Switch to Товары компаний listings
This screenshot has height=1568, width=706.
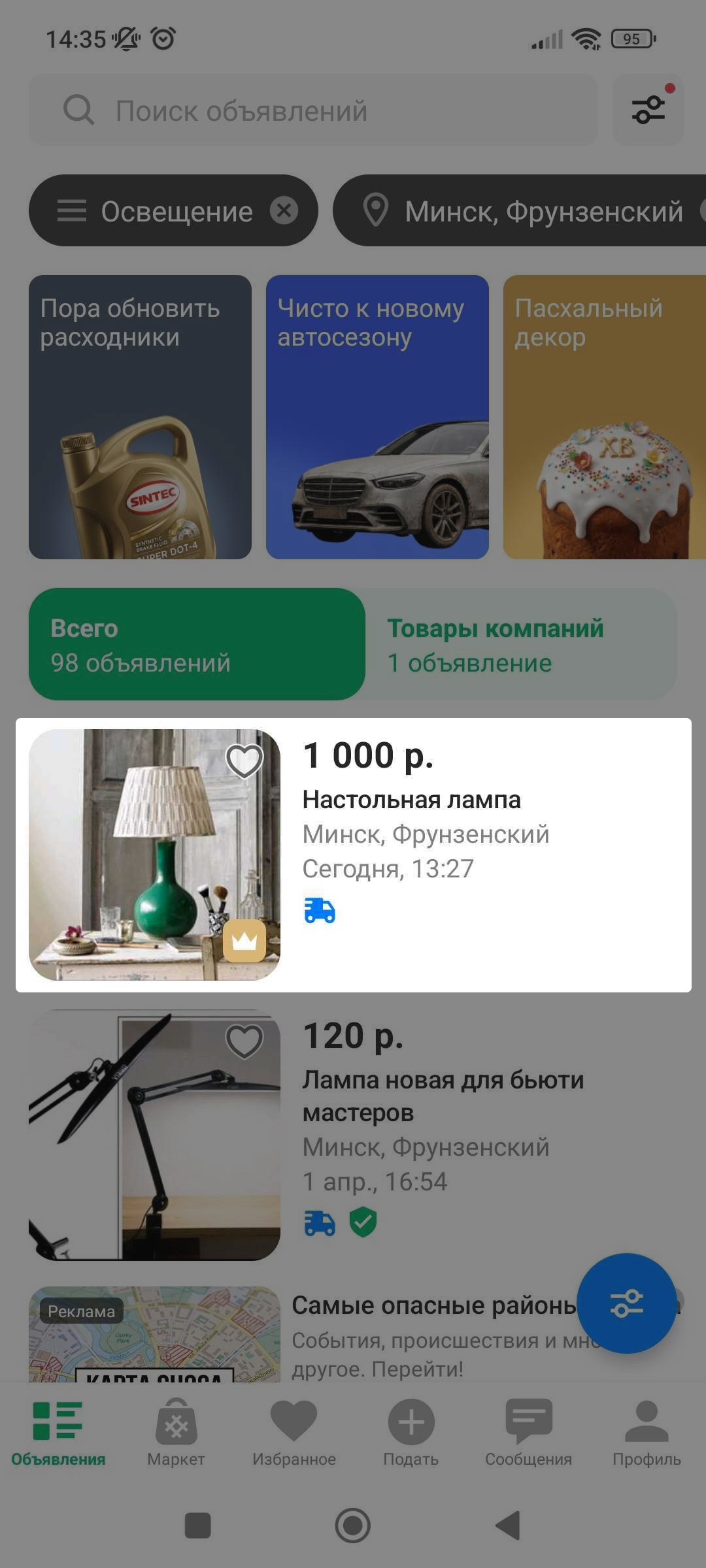(x=520, y=645)
